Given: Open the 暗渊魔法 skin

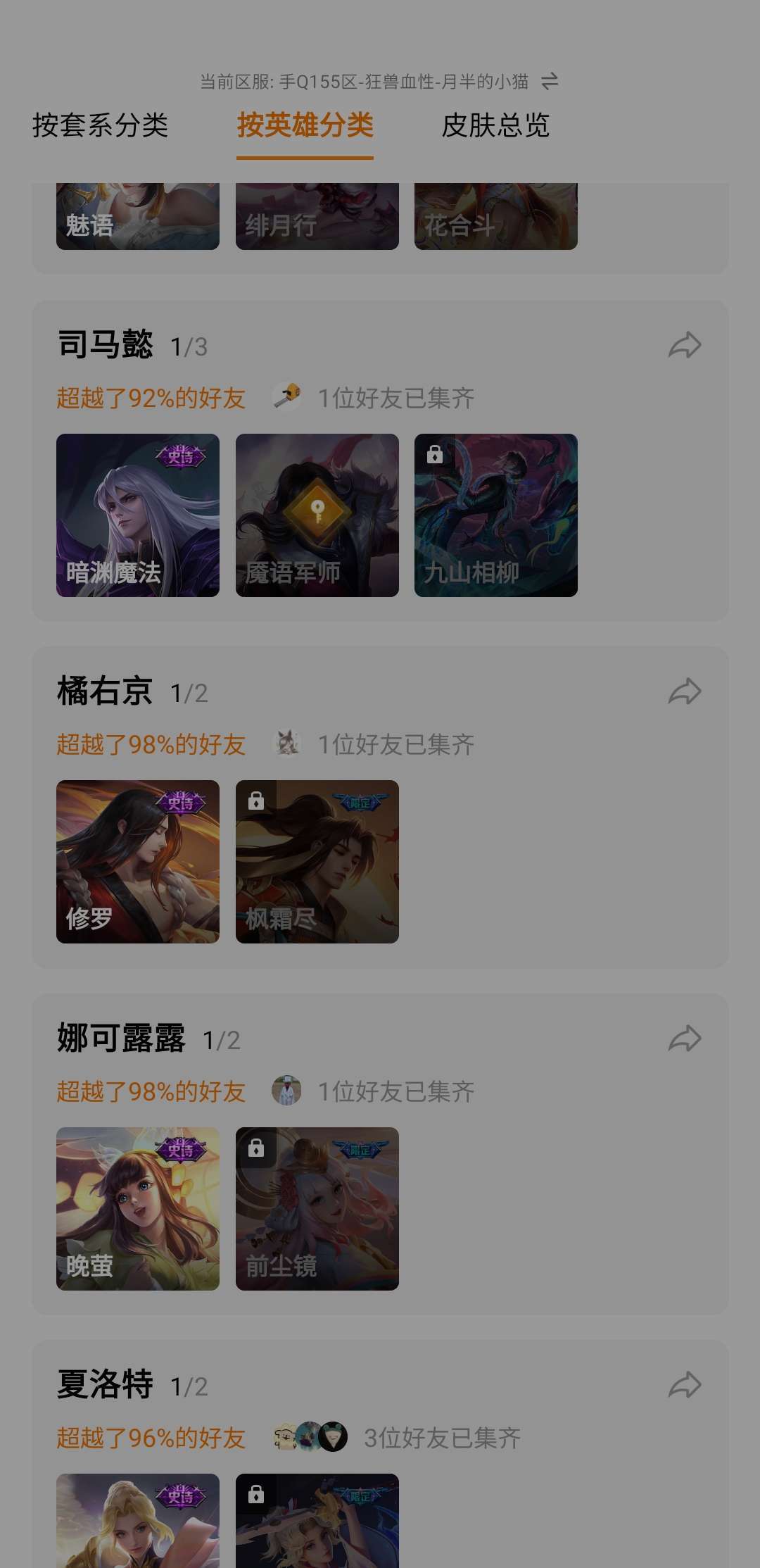Looking at the screenshot, I should (x=138, y=515).
